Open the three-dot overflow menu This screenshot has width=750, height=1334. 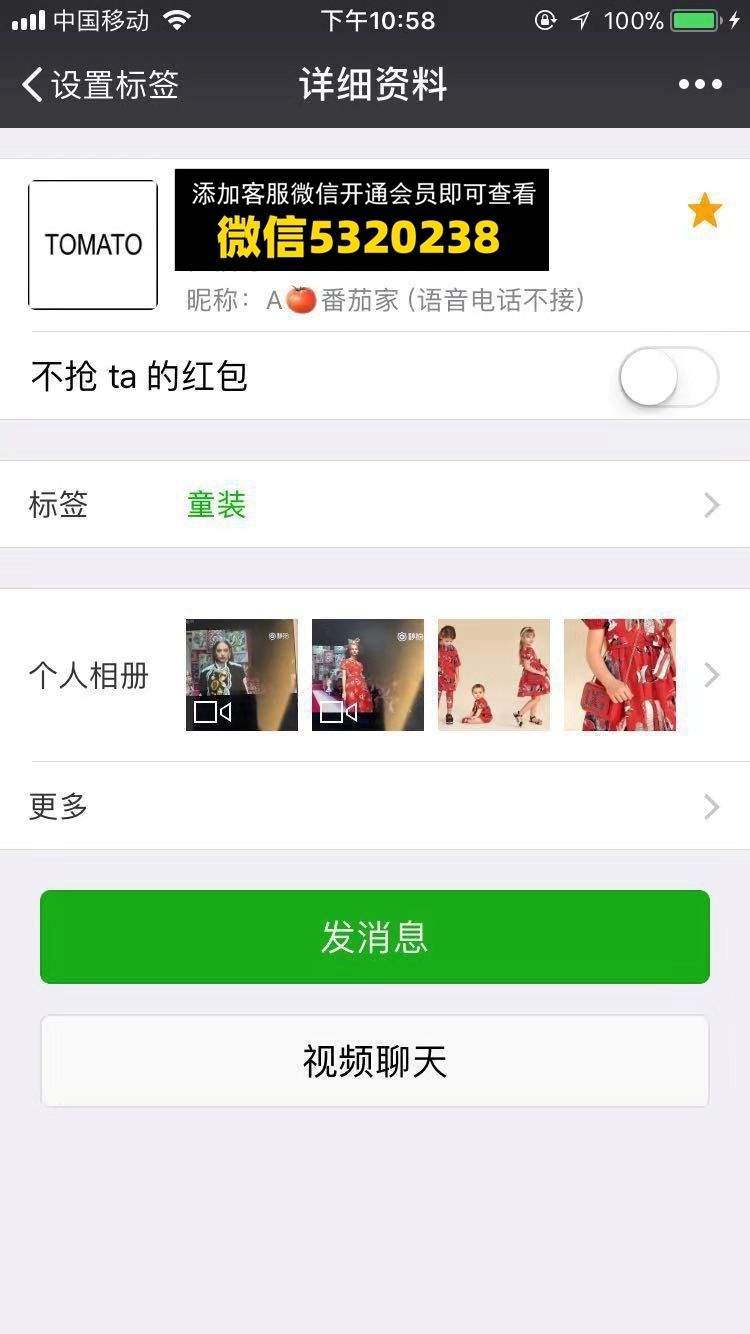700,85
